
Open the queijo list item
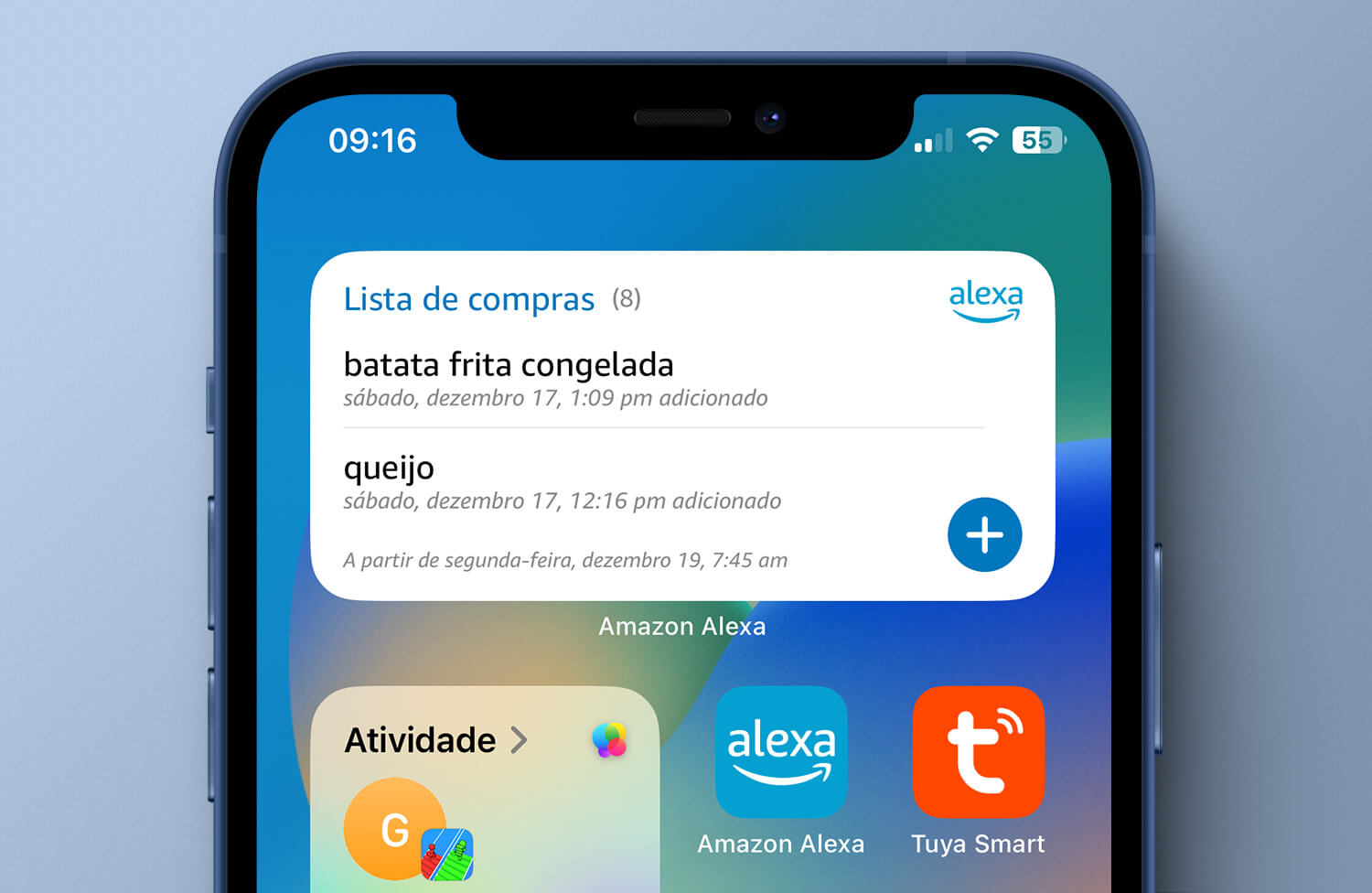390,468
